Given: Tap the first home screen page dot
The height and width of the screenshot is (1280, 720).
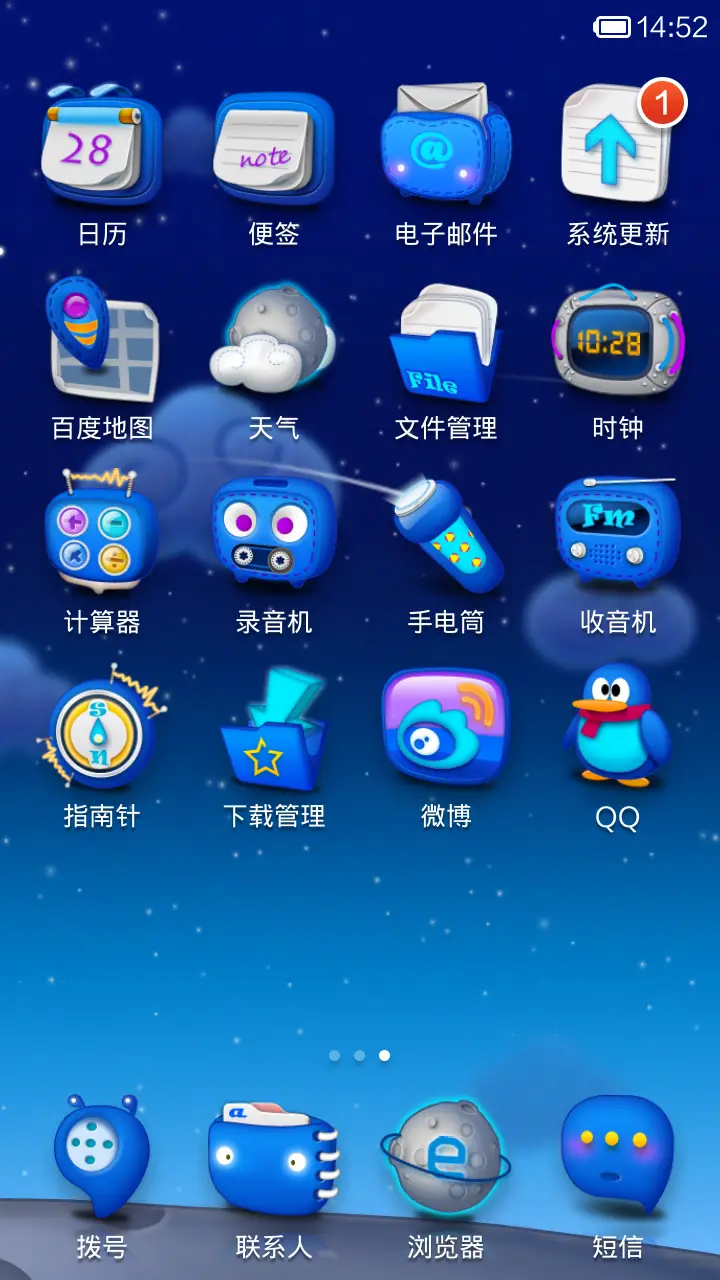Looking at the screenshot, I should click(x=336, y=1053).
